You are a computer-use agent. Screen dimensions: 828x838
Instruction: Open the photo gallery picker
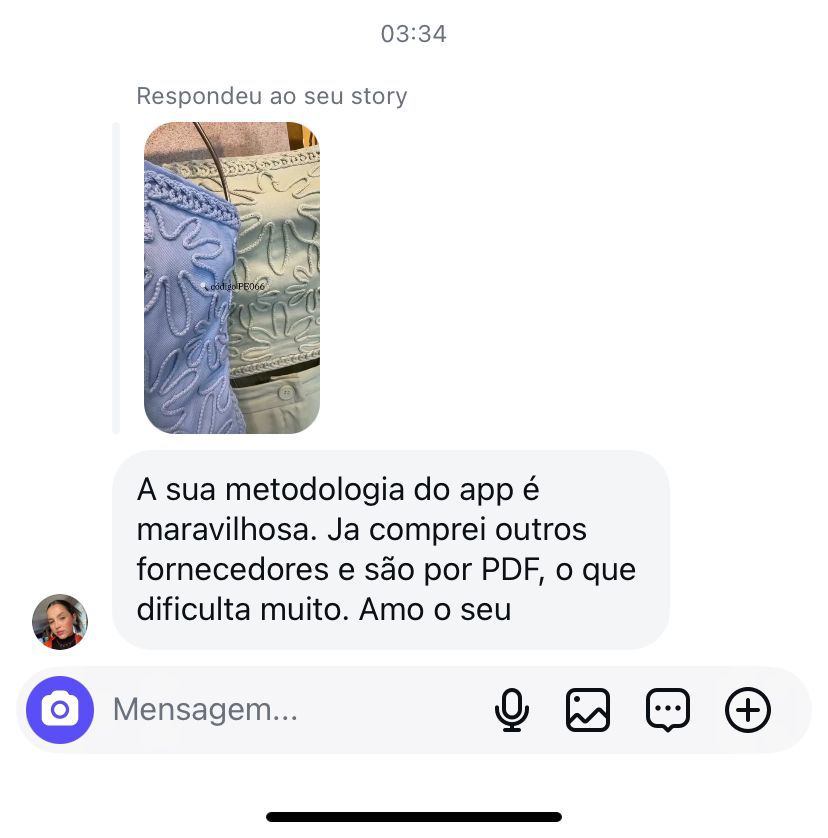(x=588, y=710)
